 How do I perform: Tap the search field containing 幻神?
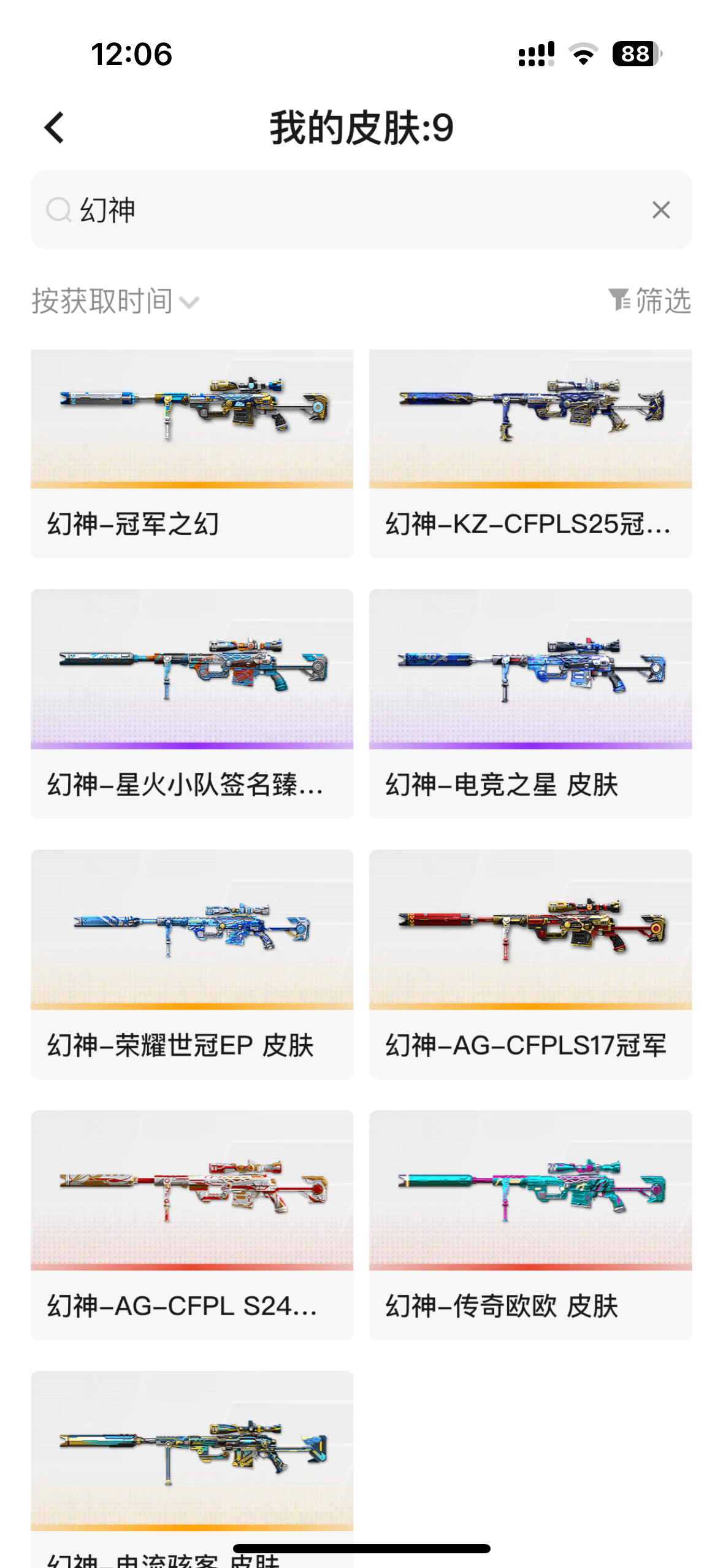(361, 210)
